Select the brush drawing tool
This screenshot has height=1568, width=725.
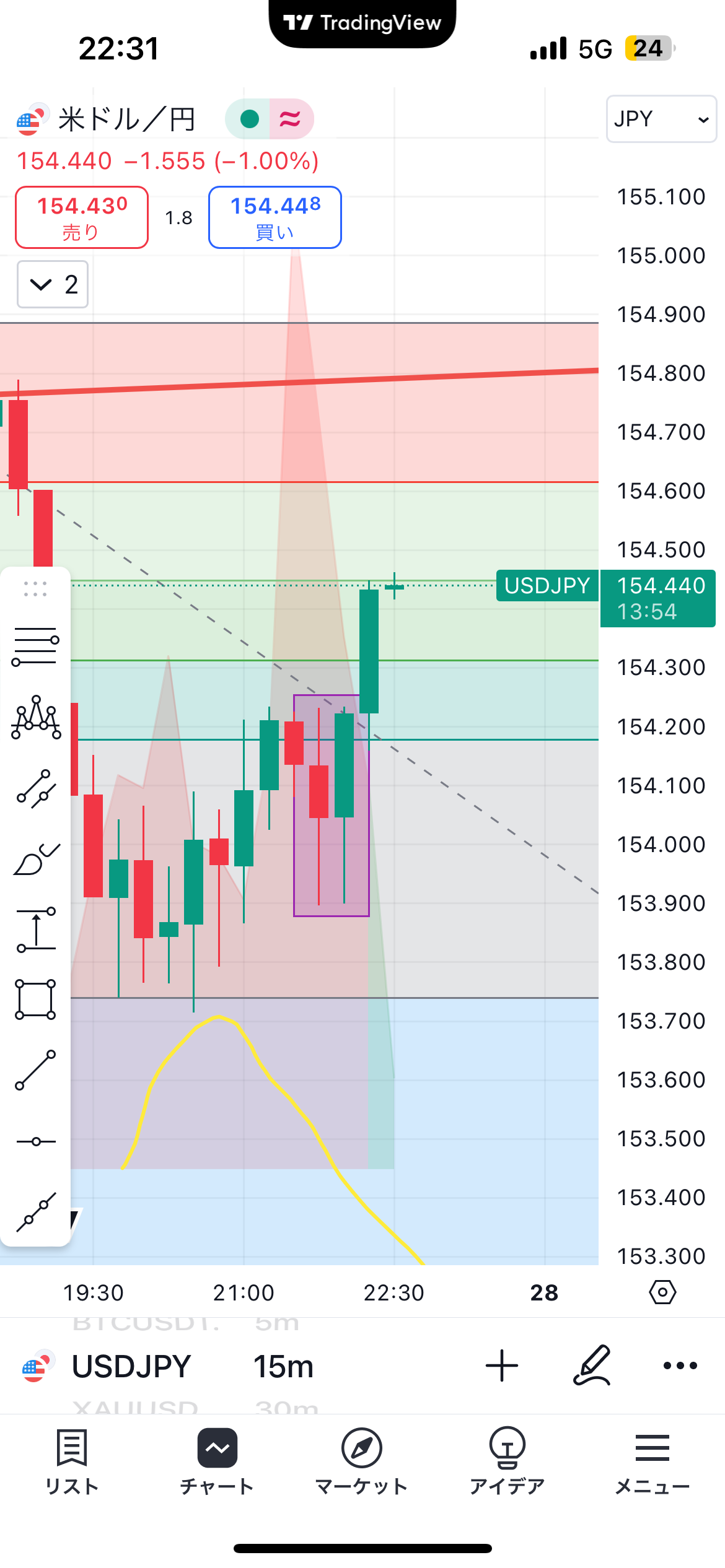point(35,860)
